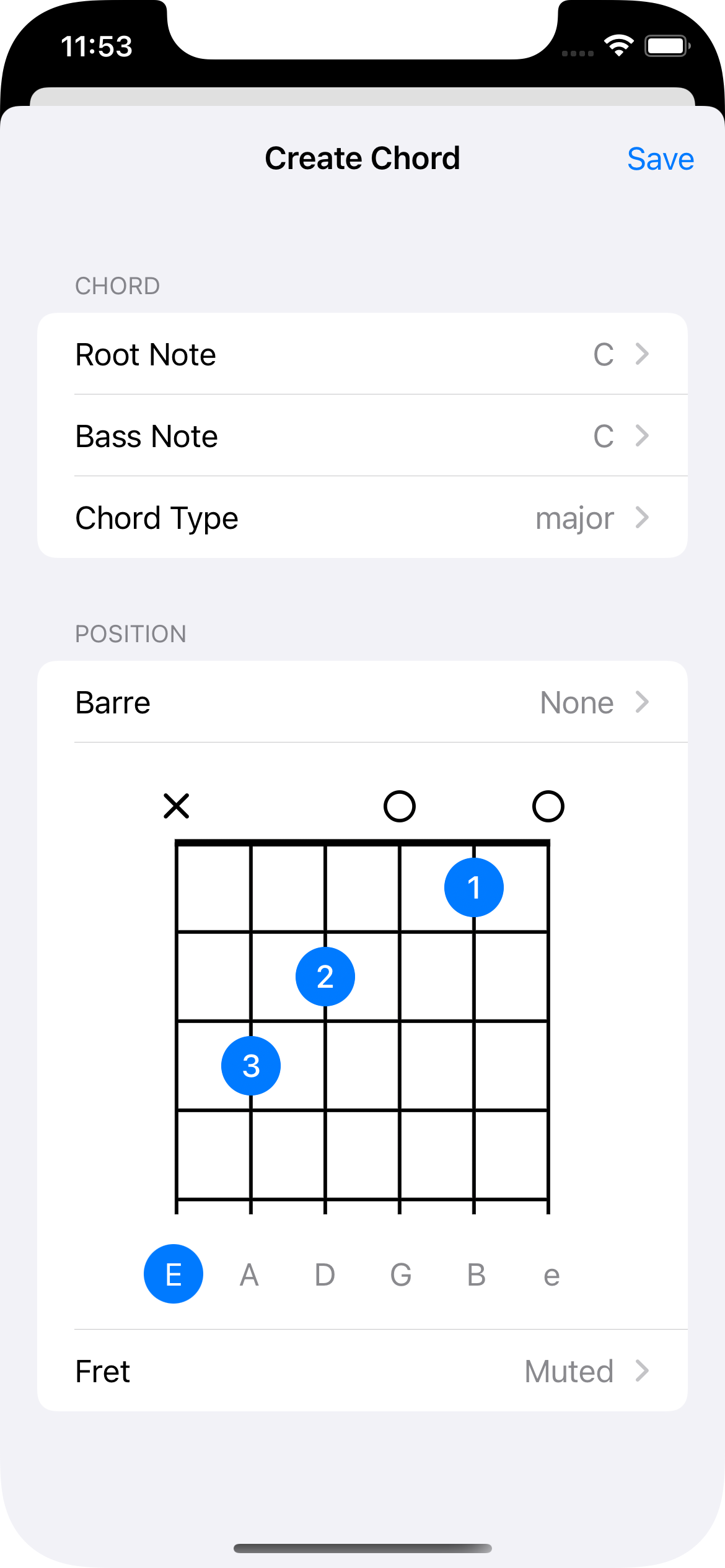
Task: Tap the open-string circle above the B string
Action: pyautogui.click(x=548, y=806)
